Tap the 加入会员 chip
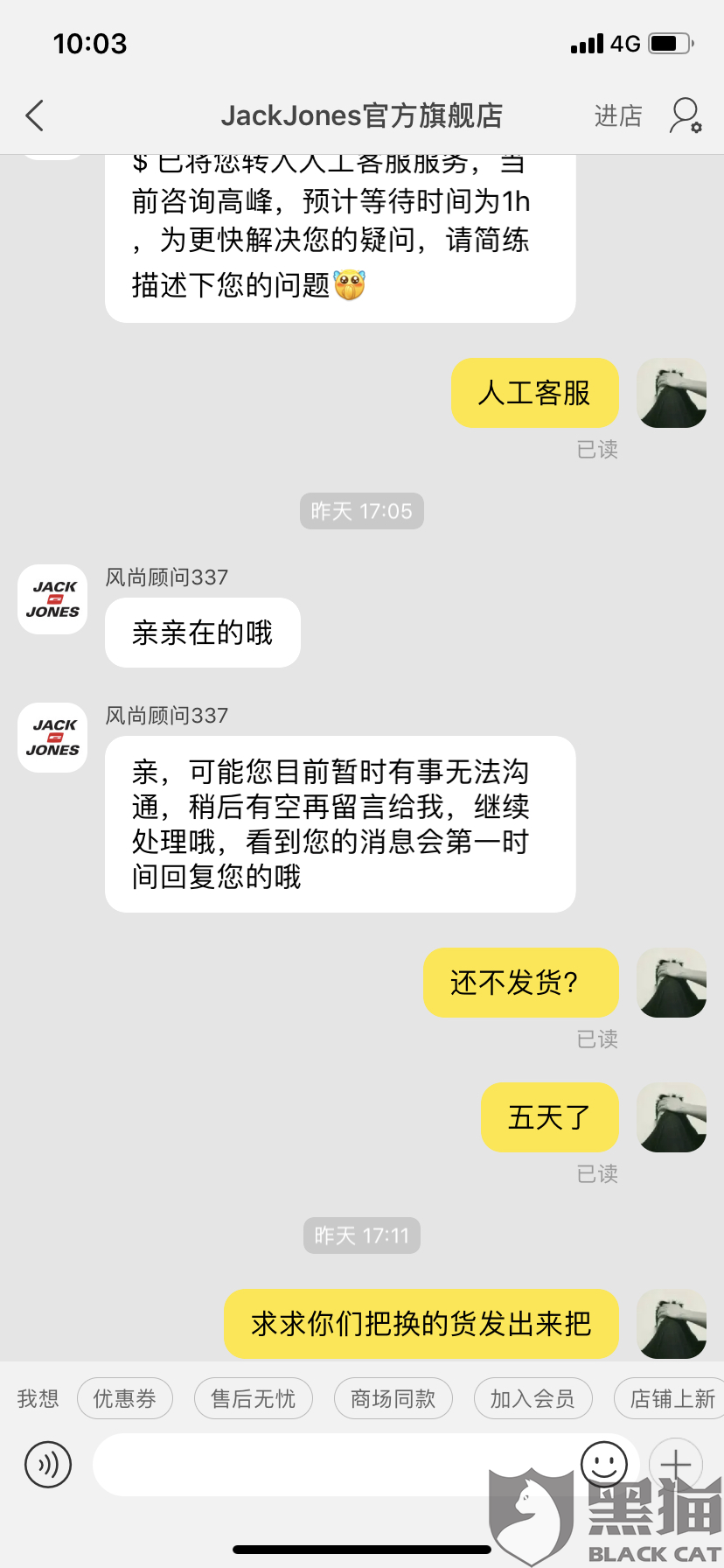This screenshot has width=724, height=1568. tap(533, 1399)
